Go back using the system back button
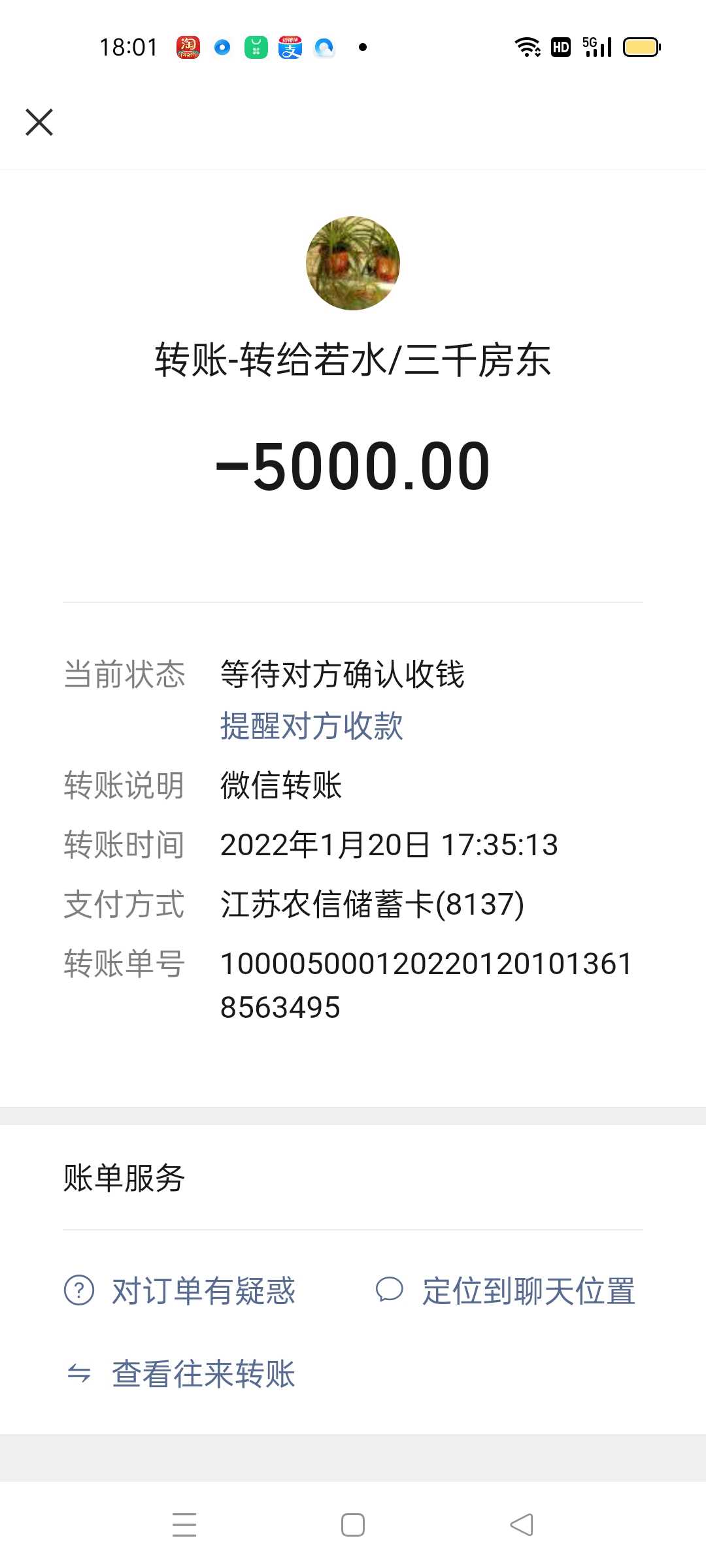 [522, 1525]
